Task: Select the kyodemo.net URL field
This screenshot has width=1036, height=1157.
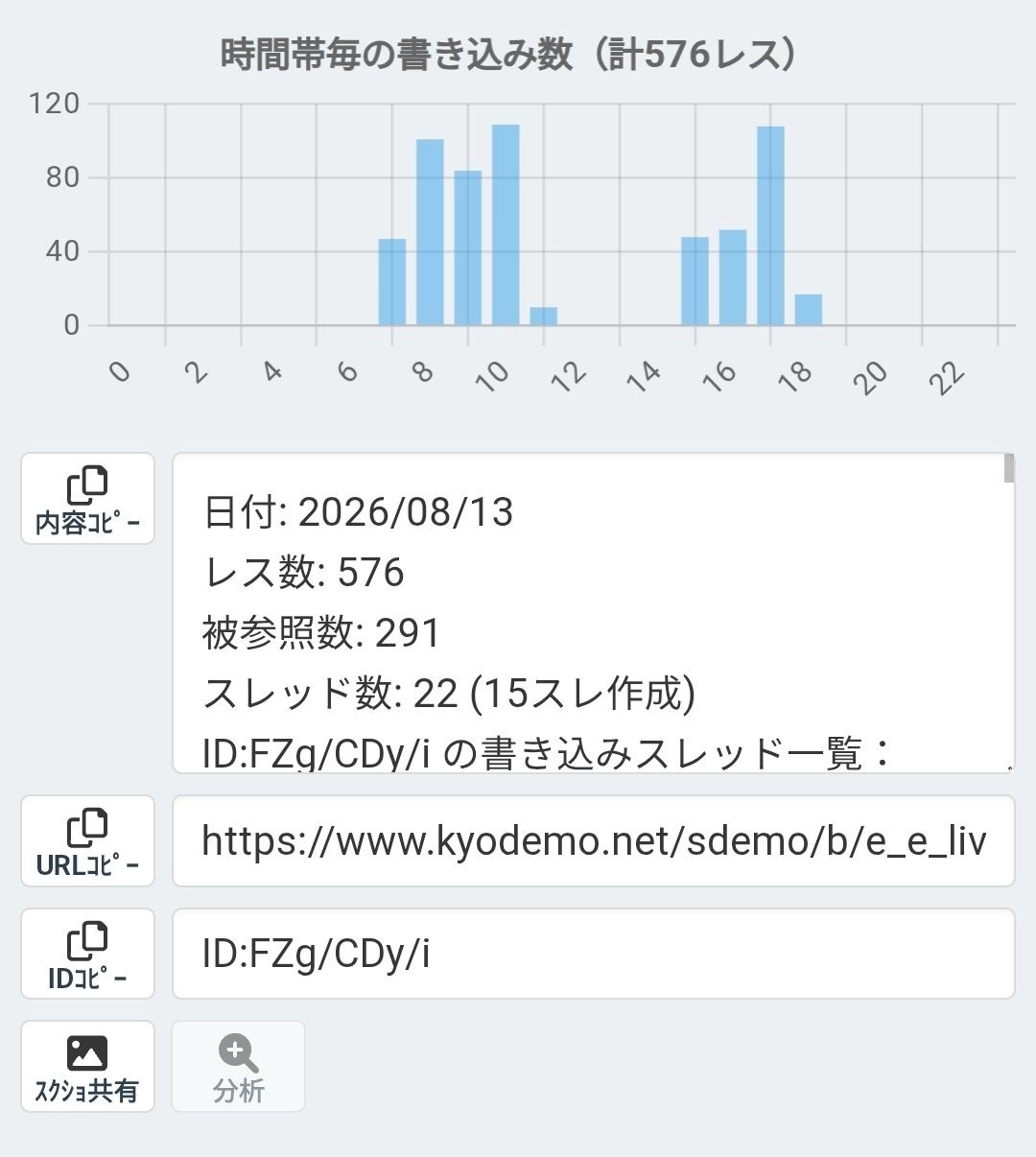Action: (x=593, y=841)
